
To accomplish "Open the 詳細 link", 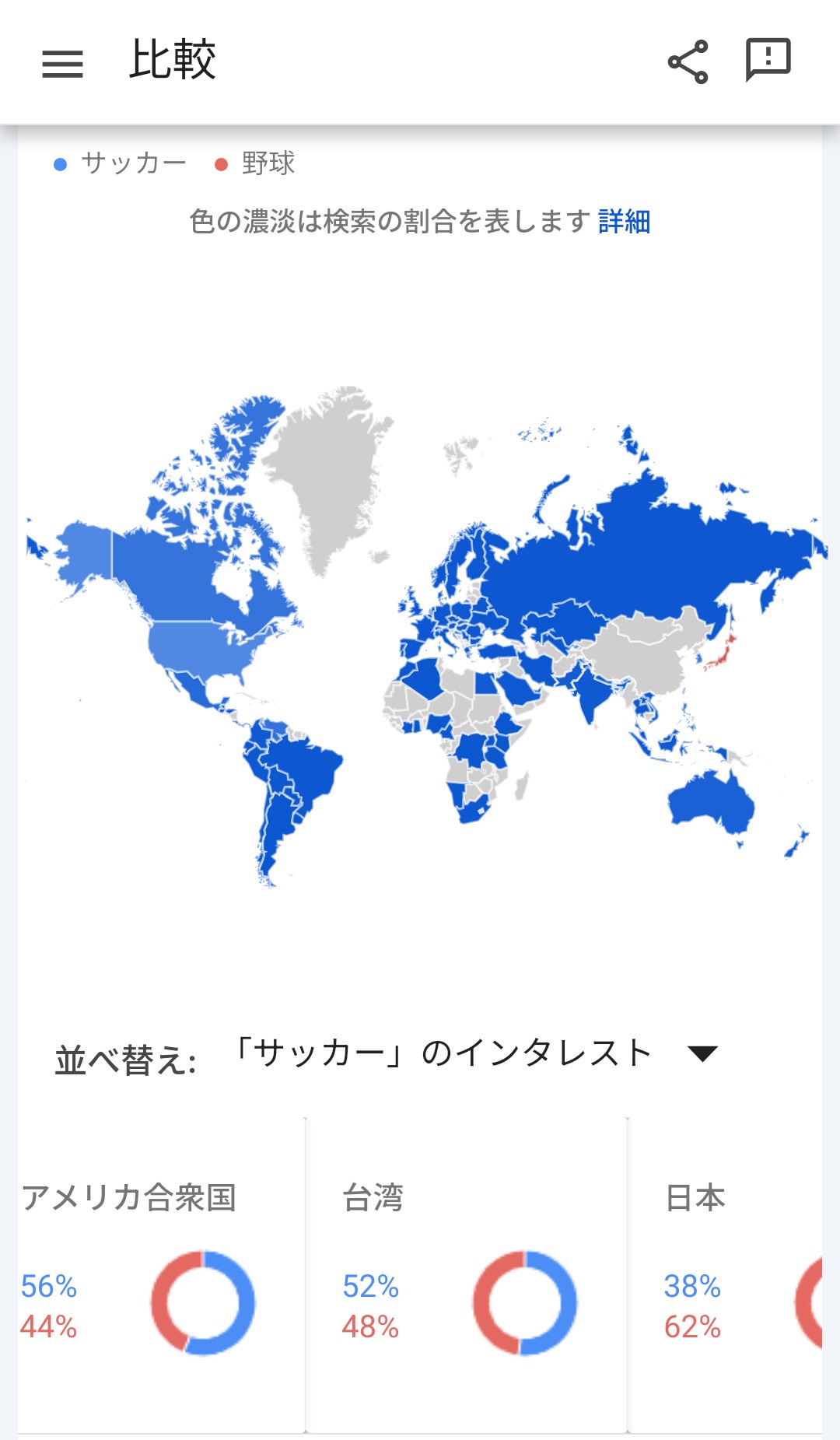I will tap(624, 222).
